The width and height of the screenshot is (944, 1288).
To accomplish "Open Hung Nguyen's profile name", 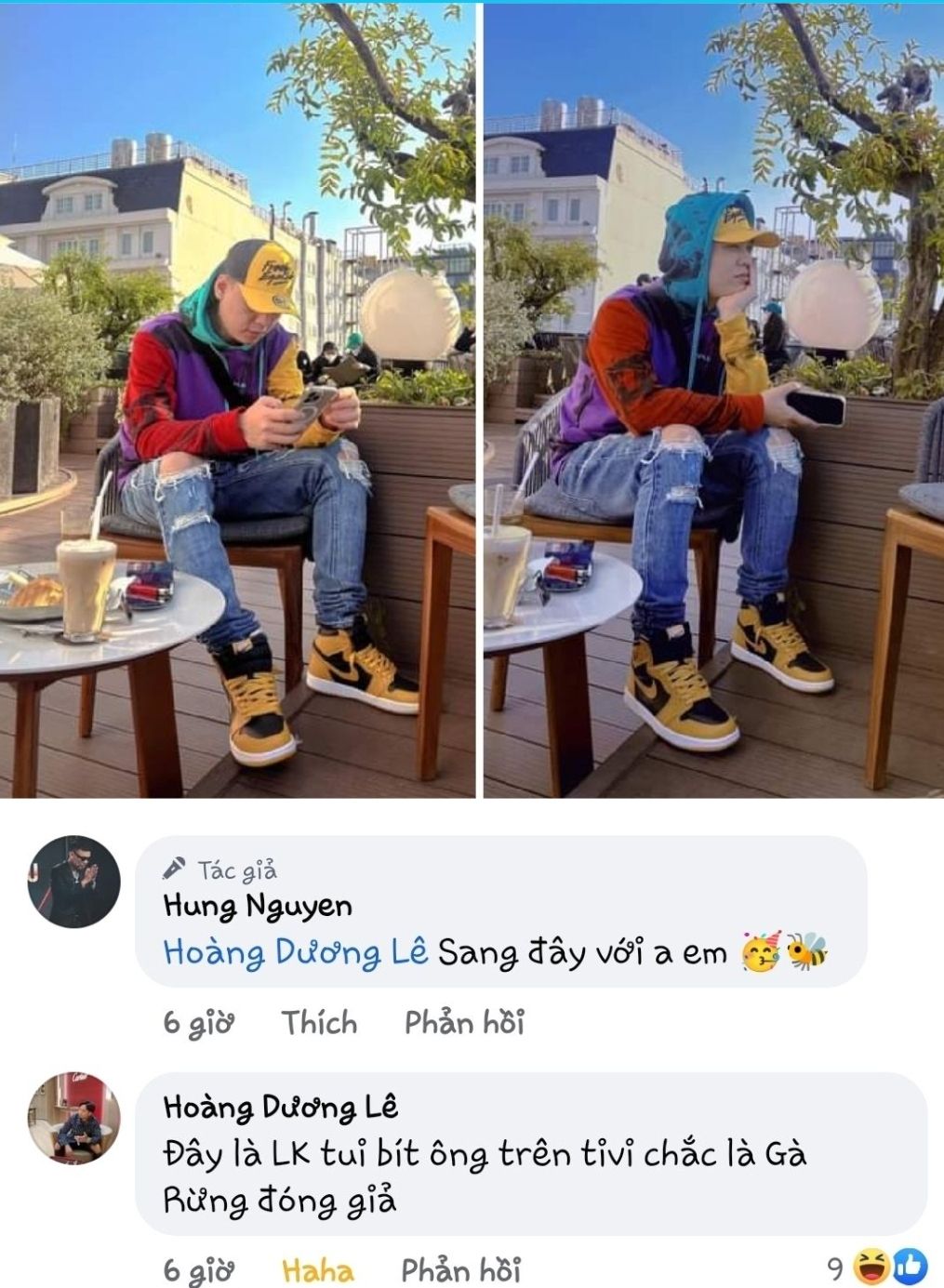I will [258, 905].
